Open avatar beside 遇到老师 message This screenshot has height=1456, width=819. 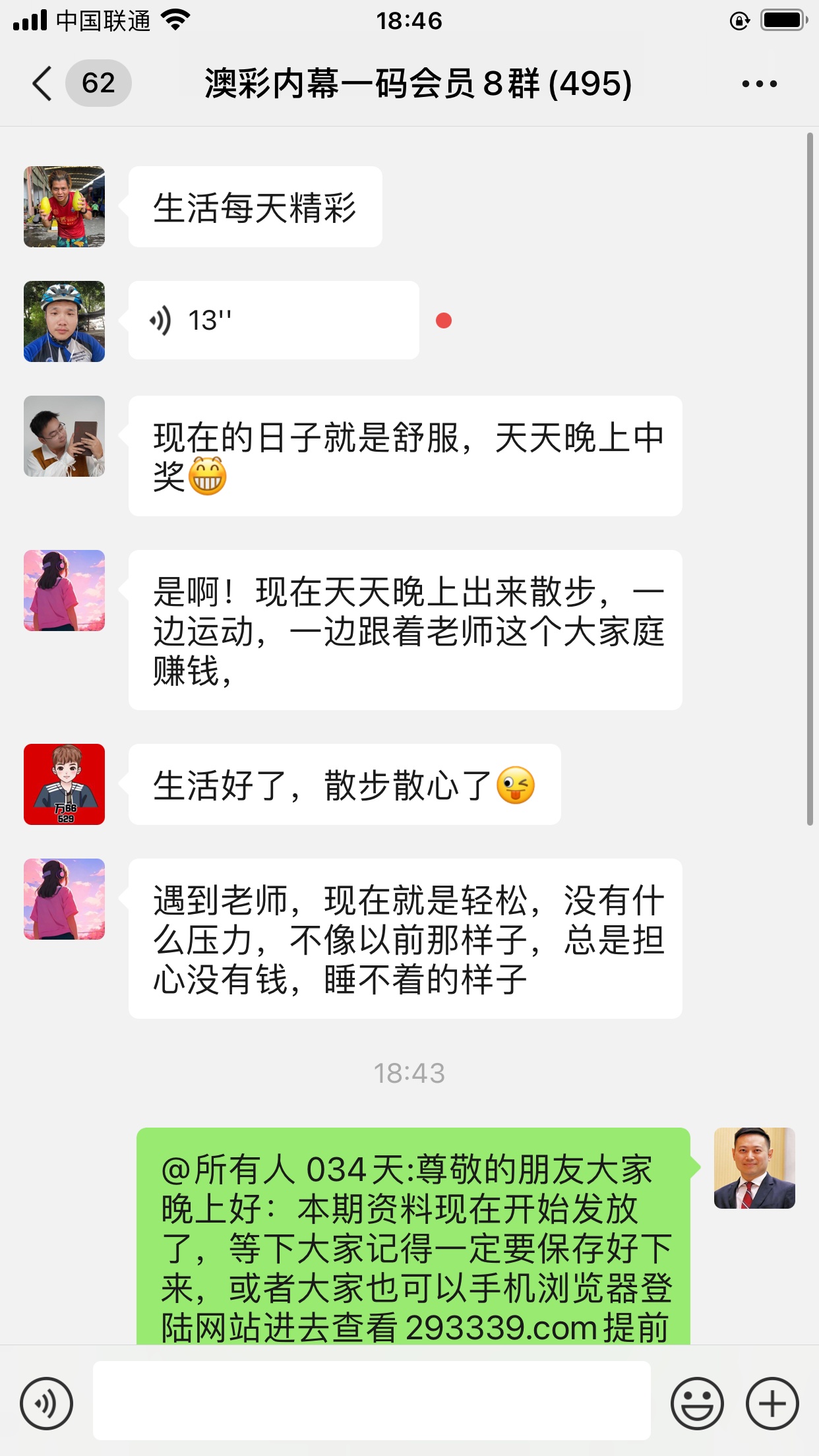click(x=65, y=899)
